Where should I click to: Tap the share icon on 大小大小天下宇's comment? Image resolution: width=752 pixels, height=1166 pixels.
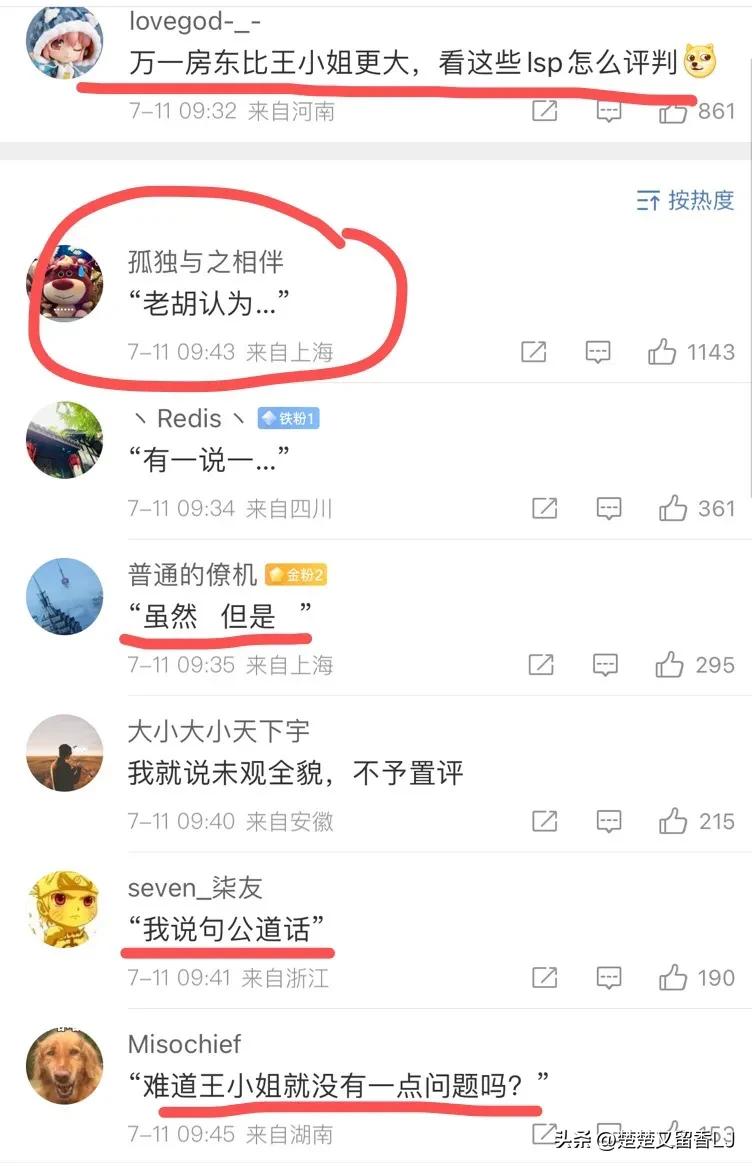543,820
